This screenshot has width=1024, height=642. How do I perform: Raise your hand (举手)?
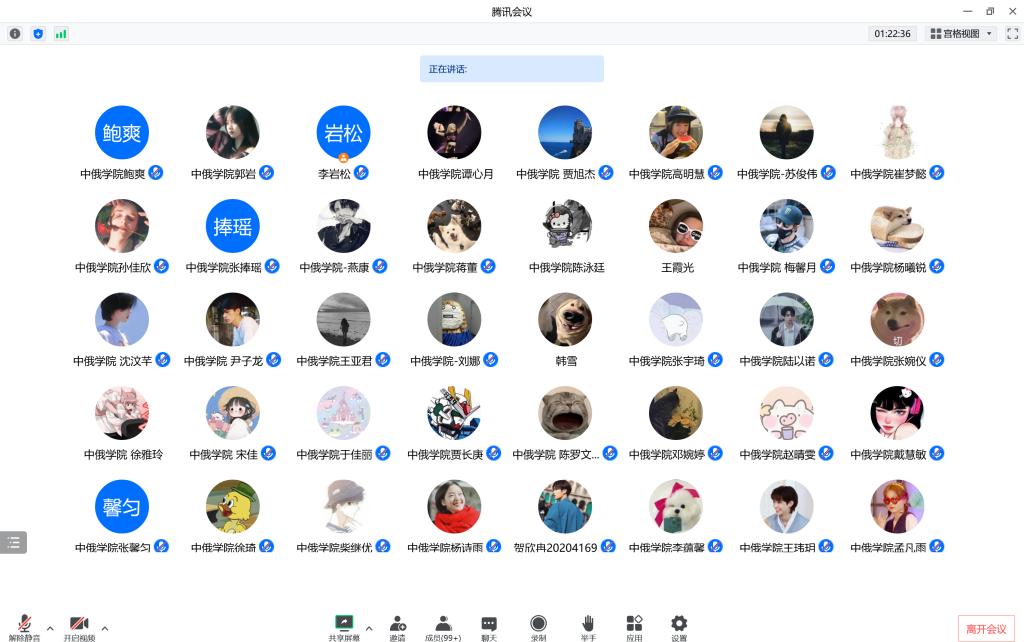[588, 626]
